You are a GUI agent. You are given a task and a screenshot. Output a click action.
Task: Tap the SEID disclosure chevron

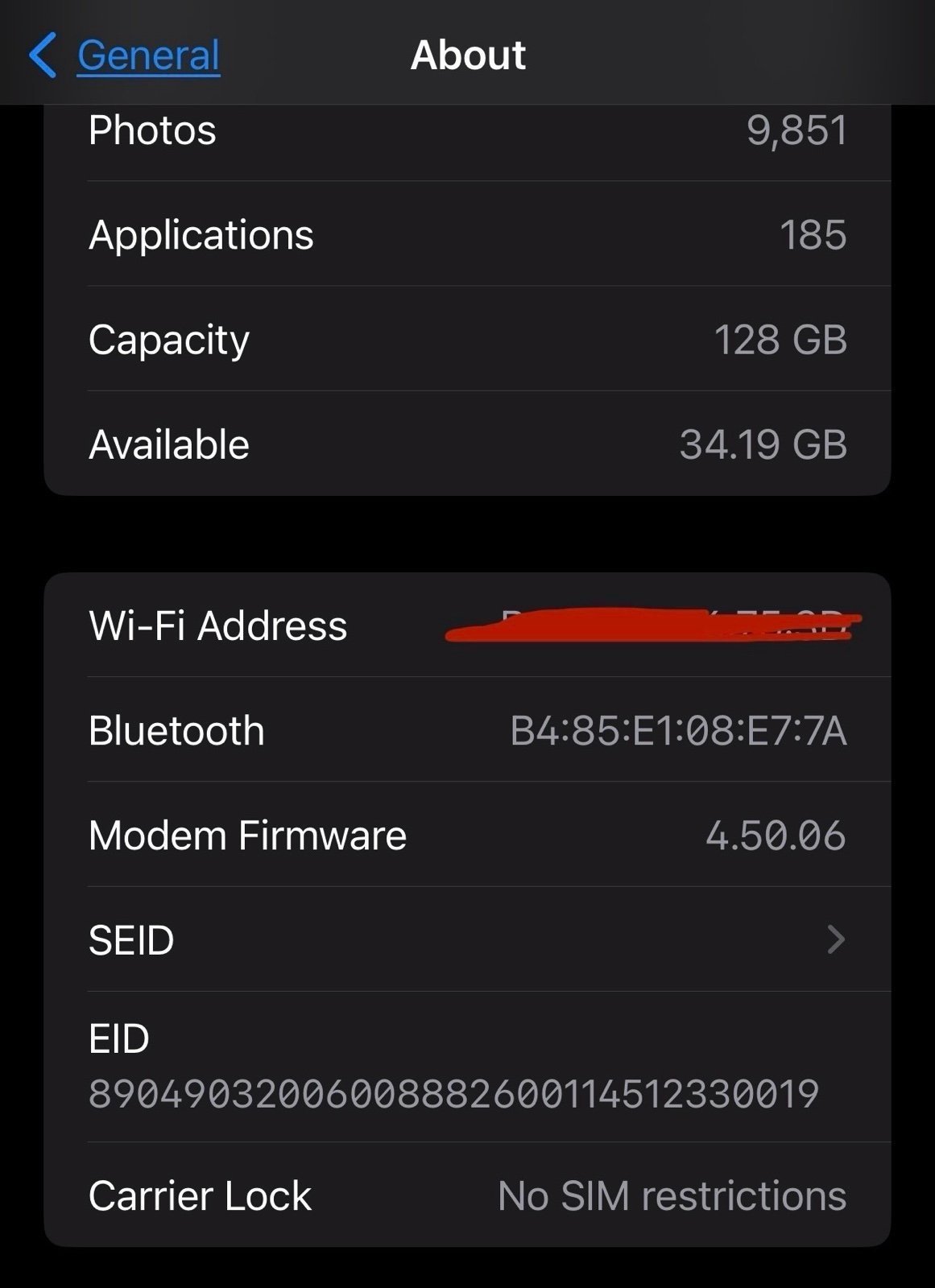pyautogui.click(x=834, y=939)
